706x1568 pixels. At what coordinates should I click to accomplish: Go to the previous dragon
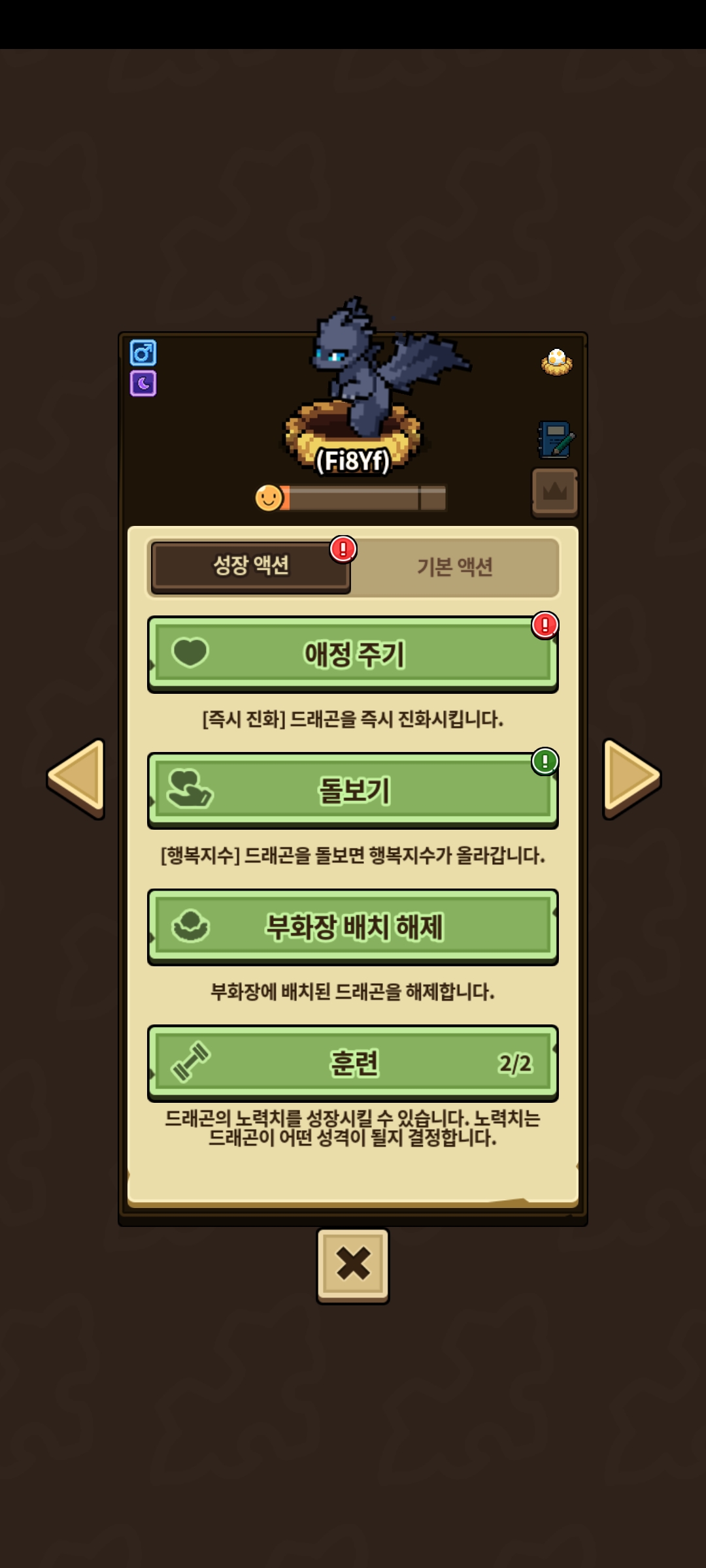[77, 777]
